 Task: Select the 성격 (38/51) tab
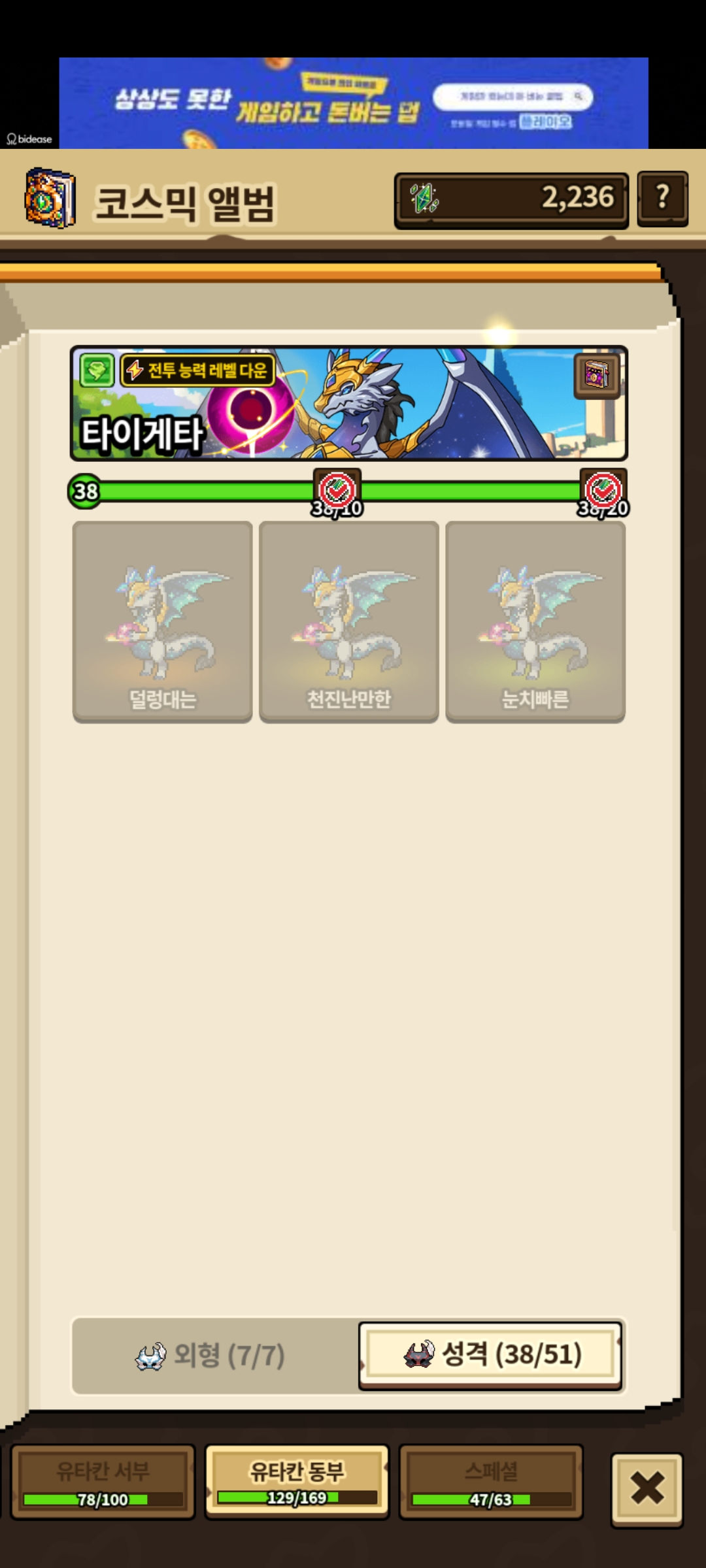(490, 1354)
